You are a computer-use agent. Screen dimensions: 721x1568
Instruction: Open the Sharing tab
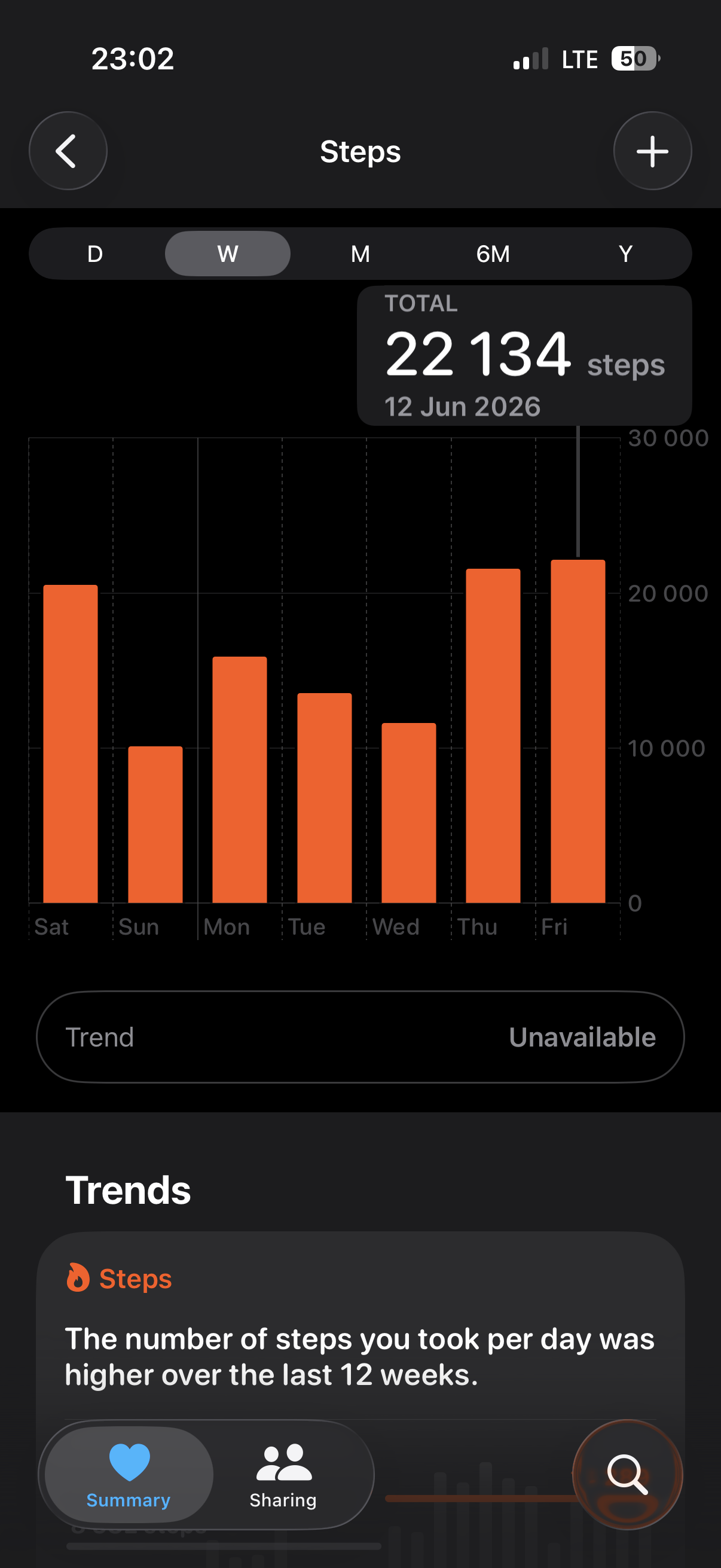[283, 1474]
